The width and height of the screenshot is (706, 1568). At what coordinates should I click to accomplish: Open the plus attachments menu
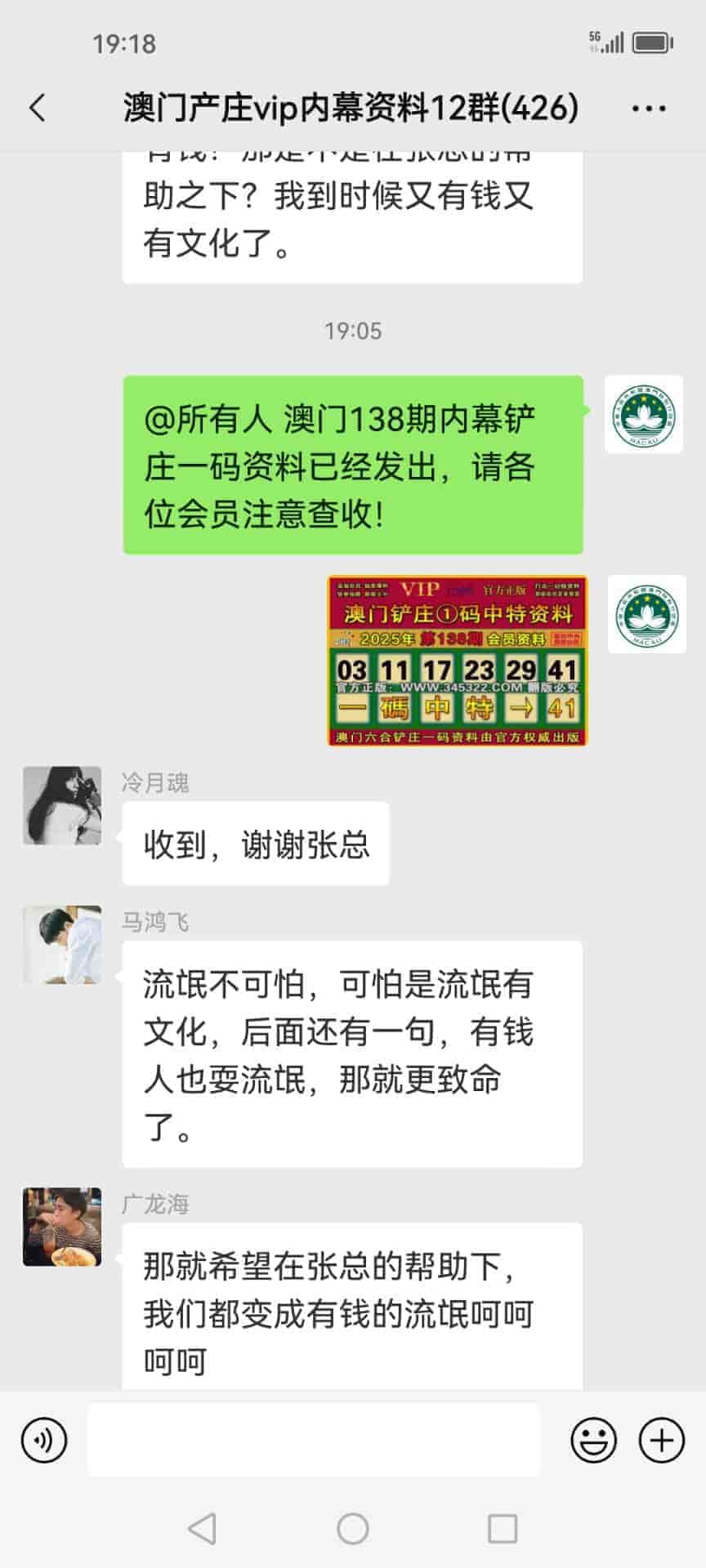(661, 1440)
